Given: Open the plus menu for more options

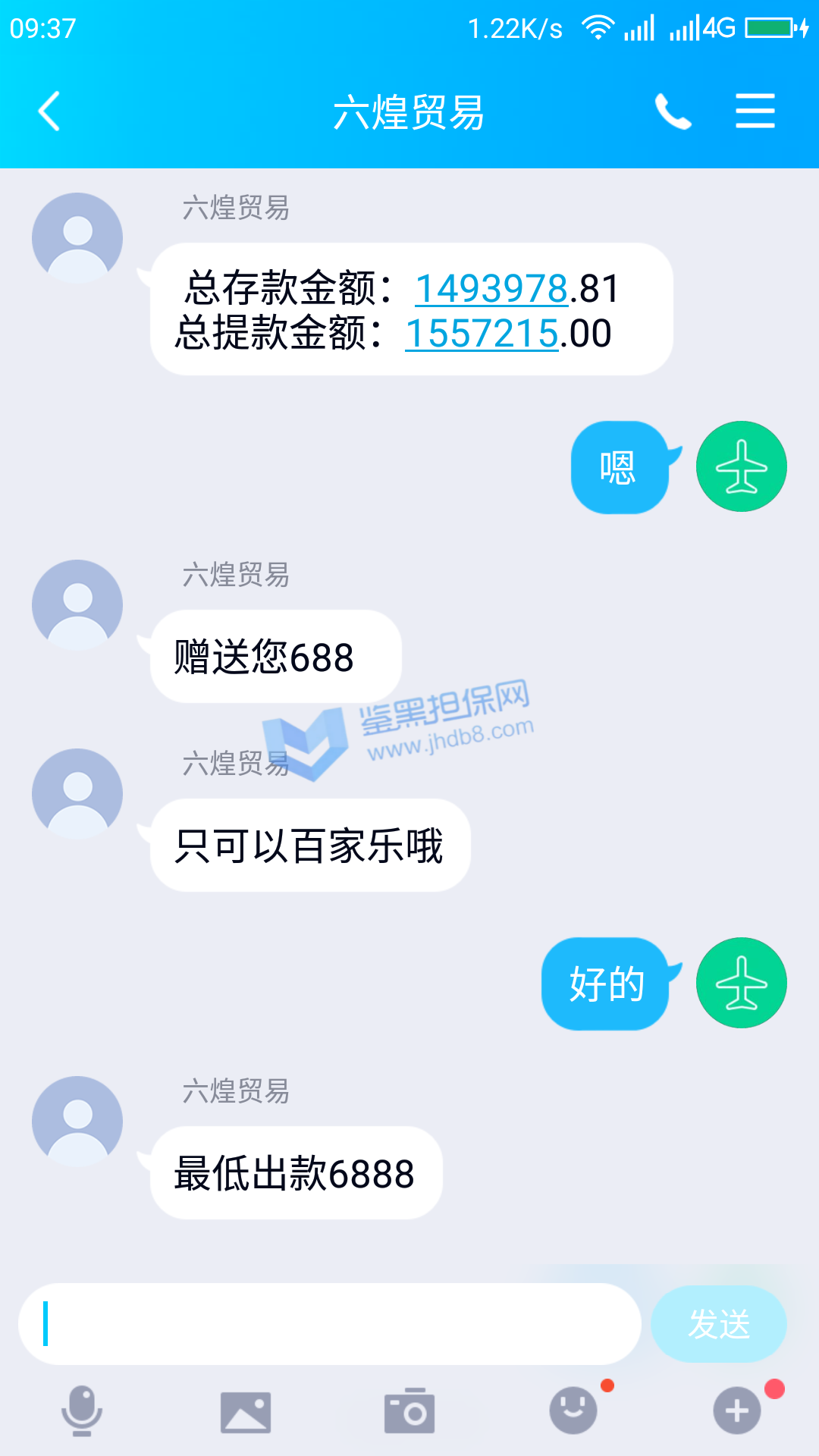Looking at the screenshot, I should tap(736, 1410).
